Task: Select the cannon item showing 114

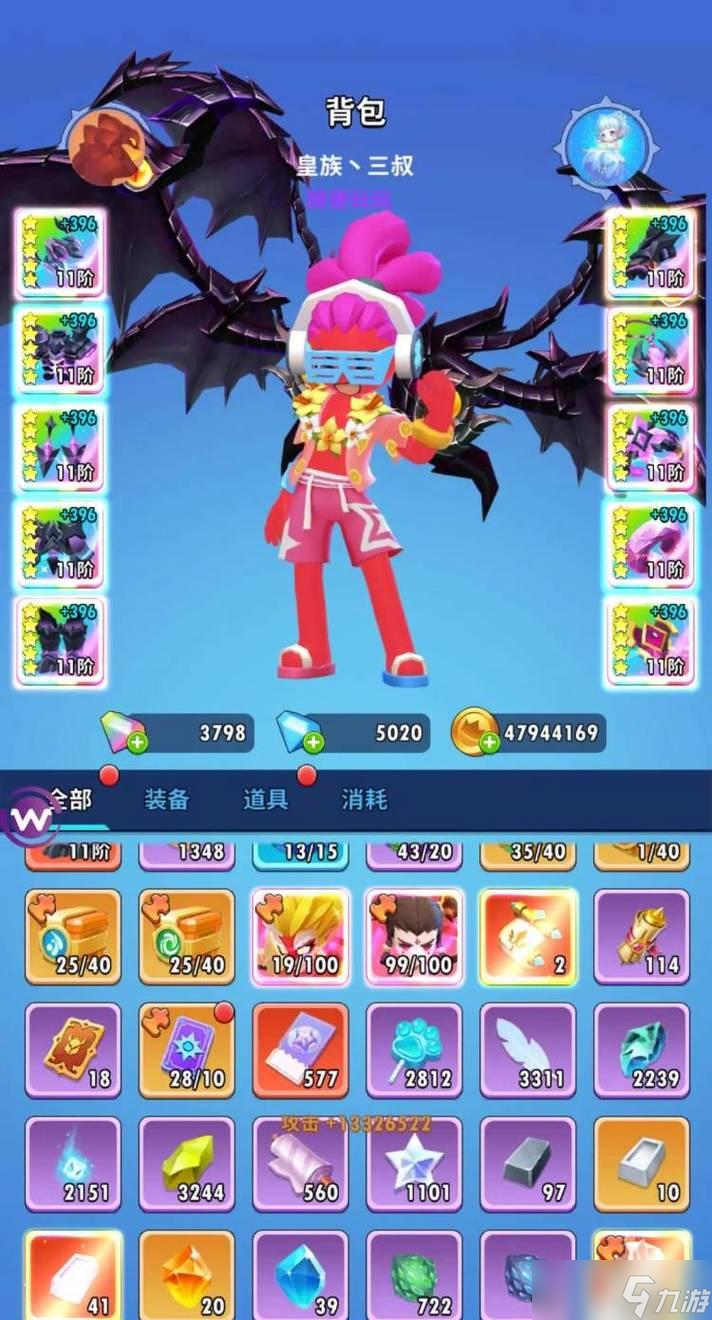Action: (642, 937)
